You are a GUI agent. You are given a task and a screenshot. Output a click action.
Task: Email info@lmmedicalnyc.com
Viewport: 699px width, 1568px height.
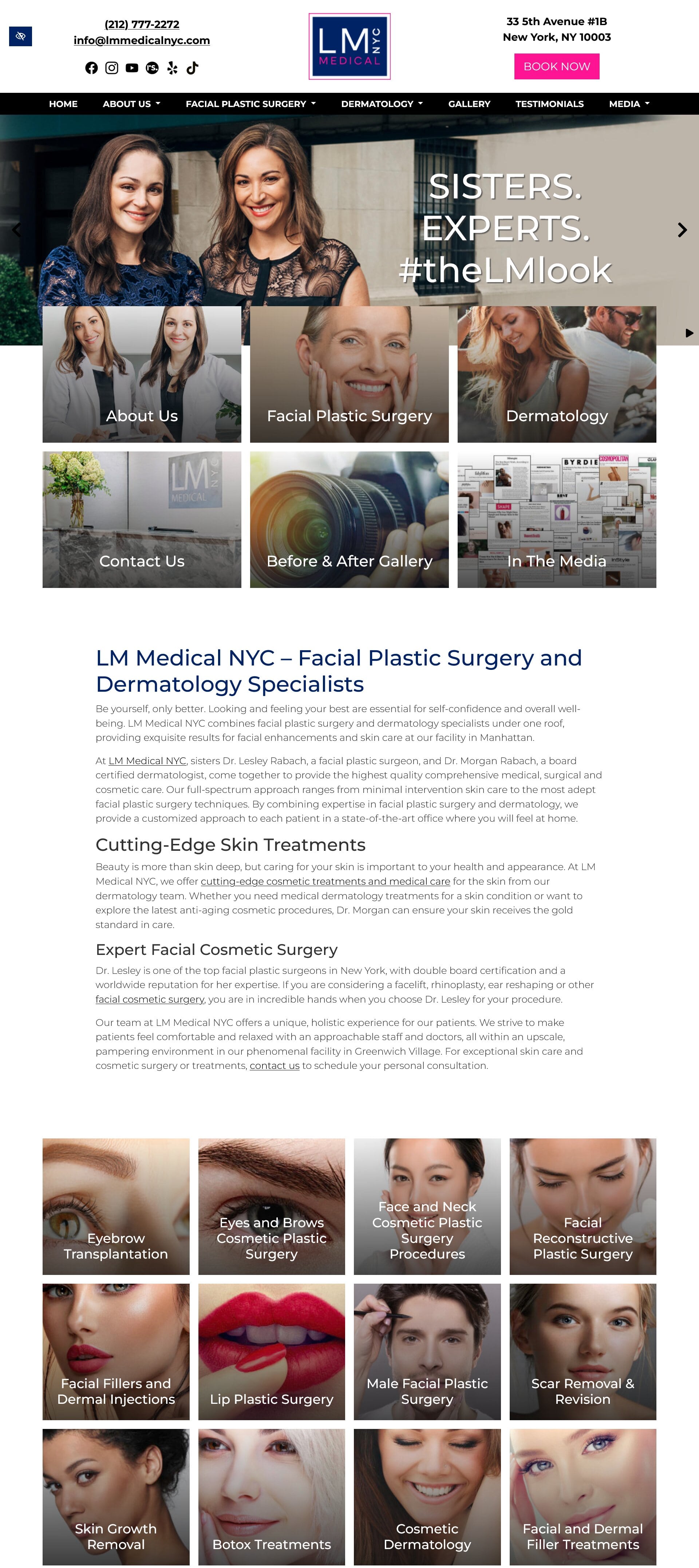pyautogui.click(x=142, y=40)
